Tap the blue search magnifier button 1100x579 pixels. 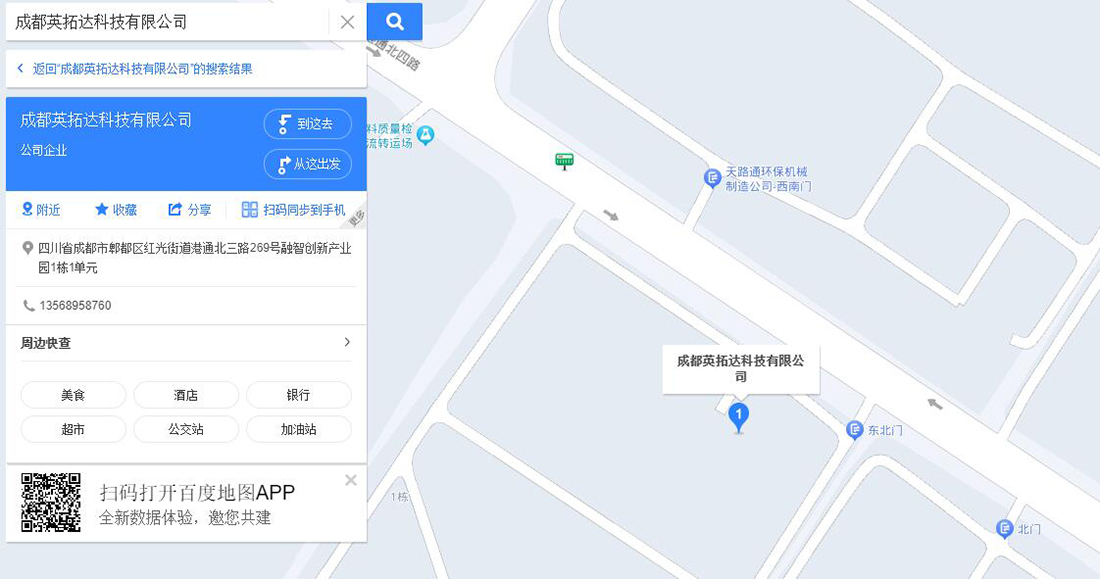(394, 21)
